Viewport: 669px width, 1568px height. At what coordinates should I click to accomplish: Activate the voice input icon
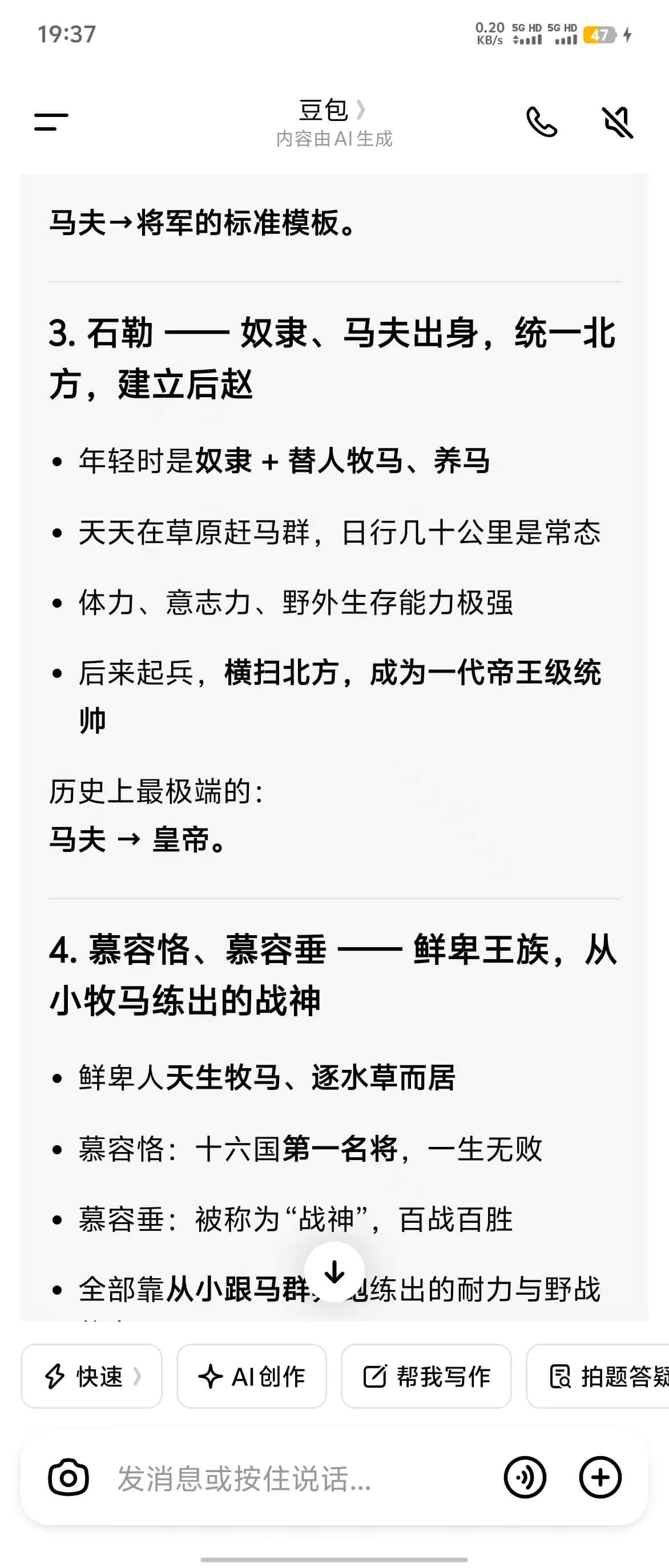525,1477
